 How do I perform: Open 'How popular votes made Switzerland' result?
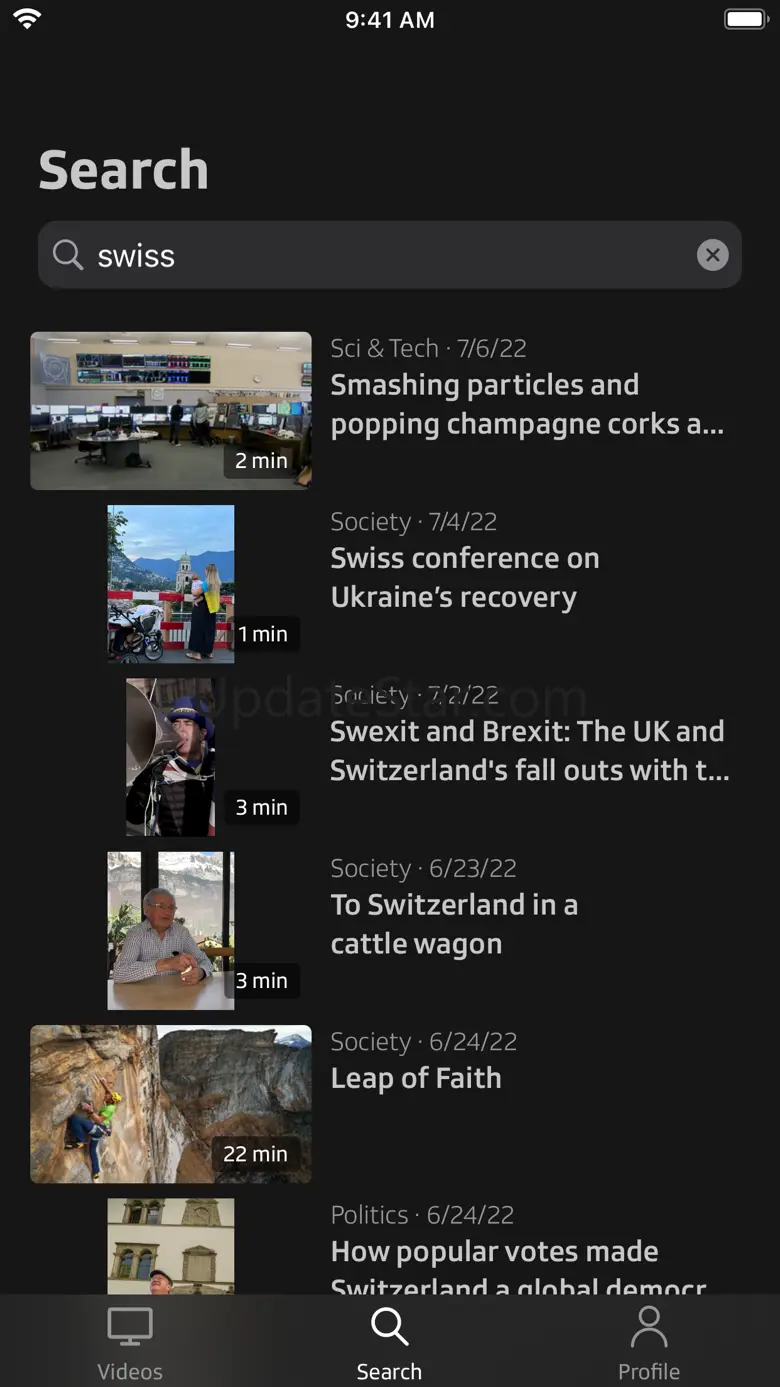pos(390,1243)
